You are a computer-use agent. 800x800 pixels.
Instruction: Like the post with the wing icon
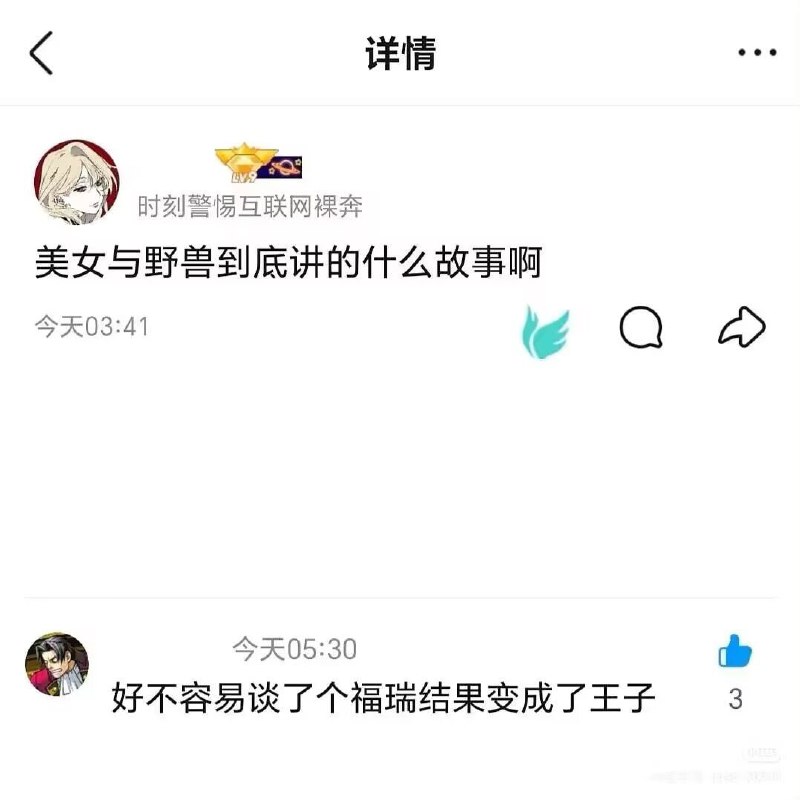pyautogui.click(x=546, y=331)
